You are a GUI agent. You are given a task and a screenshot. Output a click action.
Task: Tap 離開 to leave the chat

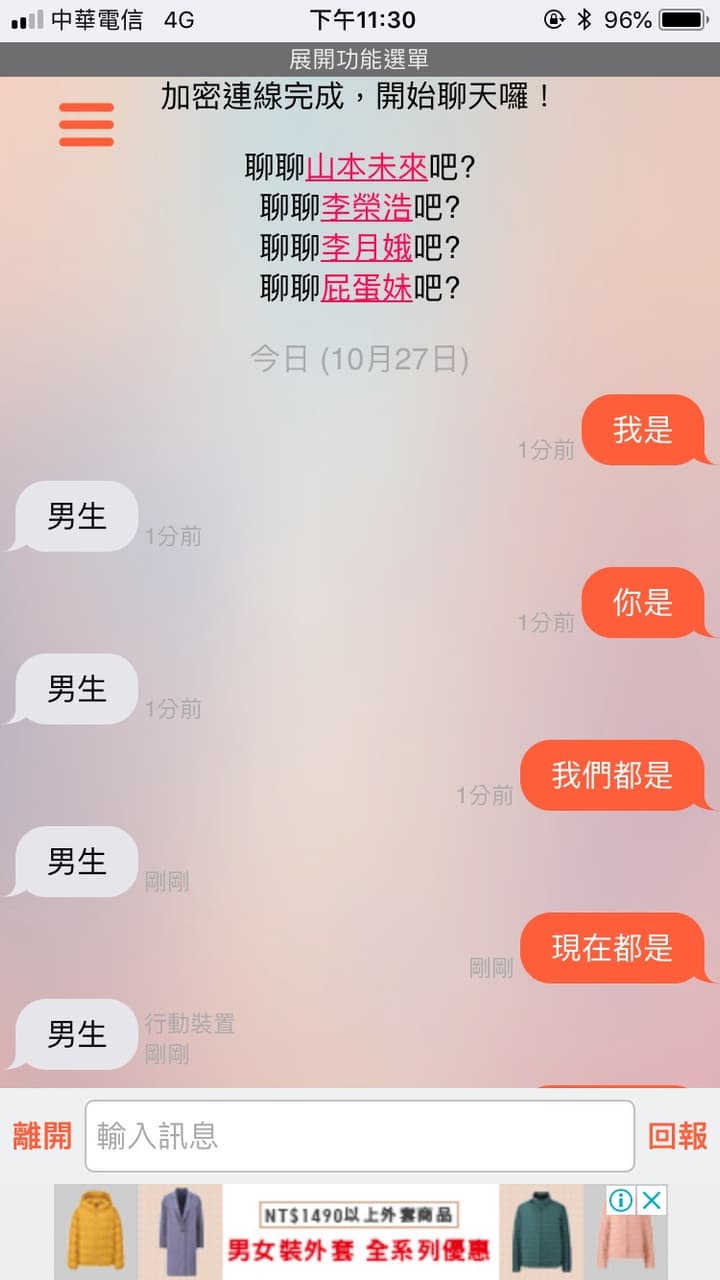pos(44,1134)
